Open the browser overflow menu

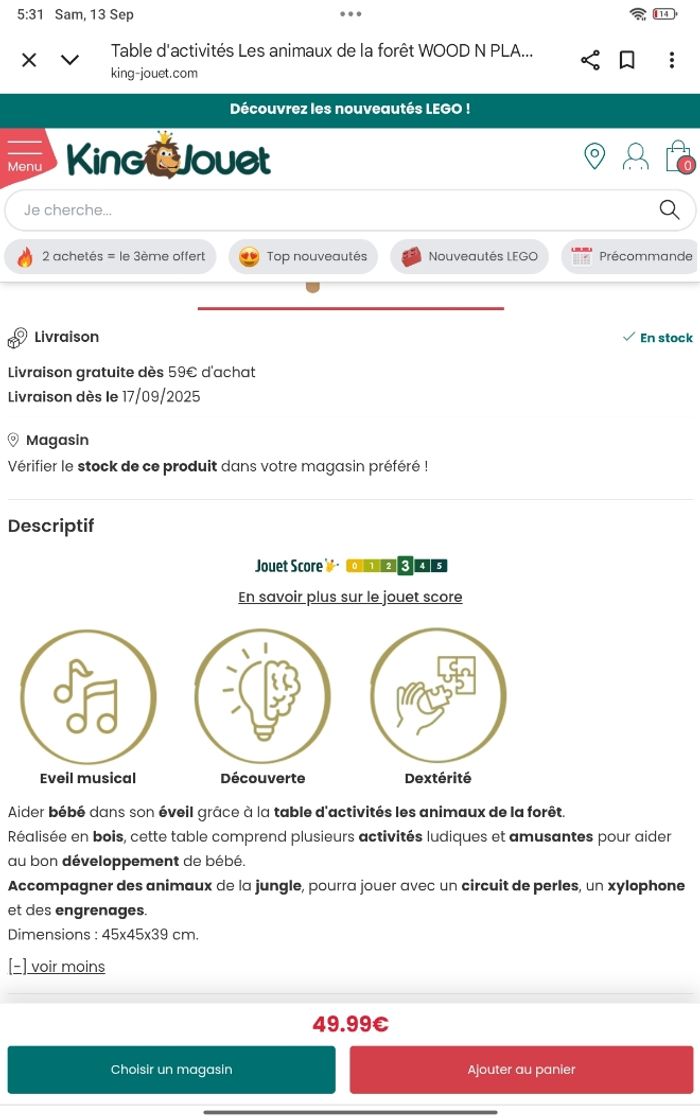[x=671, y=60]
